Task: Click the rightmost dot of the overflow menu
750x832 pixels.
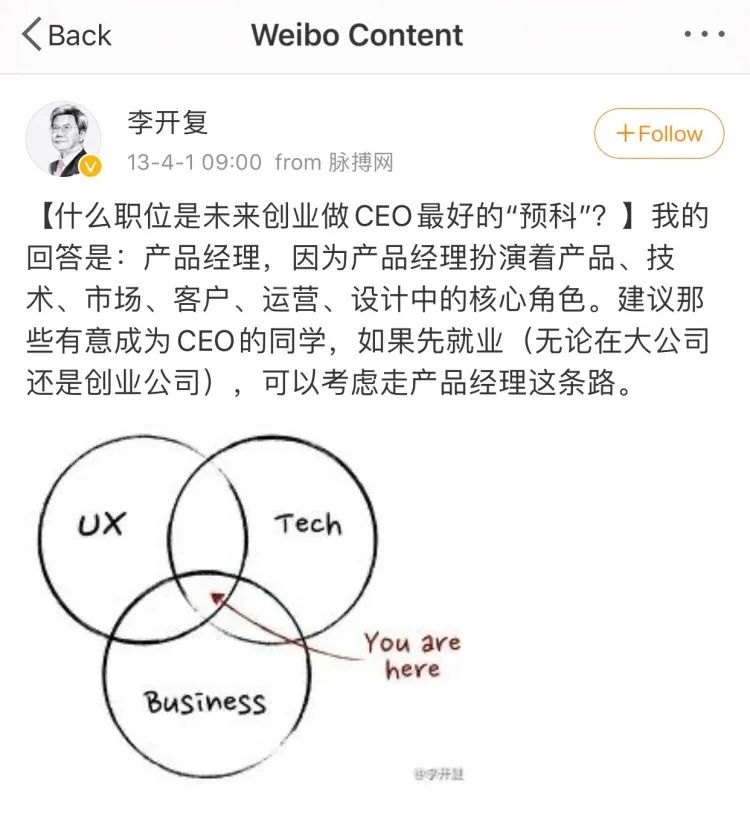Action: point(720,35)
